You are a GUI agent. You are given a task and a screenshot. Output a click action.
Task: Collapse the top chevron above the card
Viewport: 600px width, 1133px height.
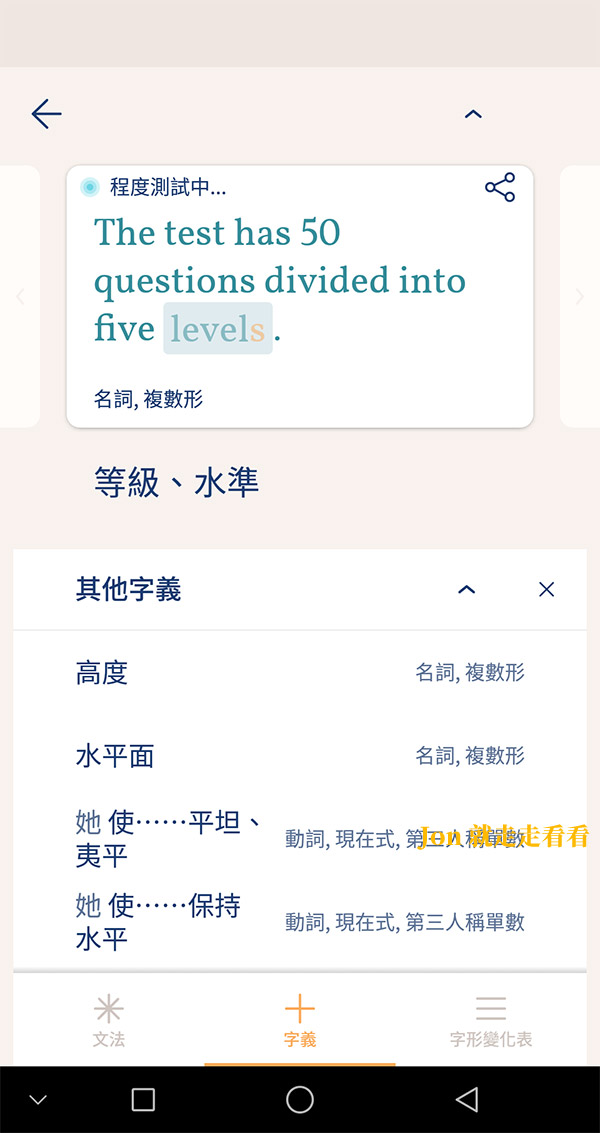pyautogui.click(x=473, y=113)
